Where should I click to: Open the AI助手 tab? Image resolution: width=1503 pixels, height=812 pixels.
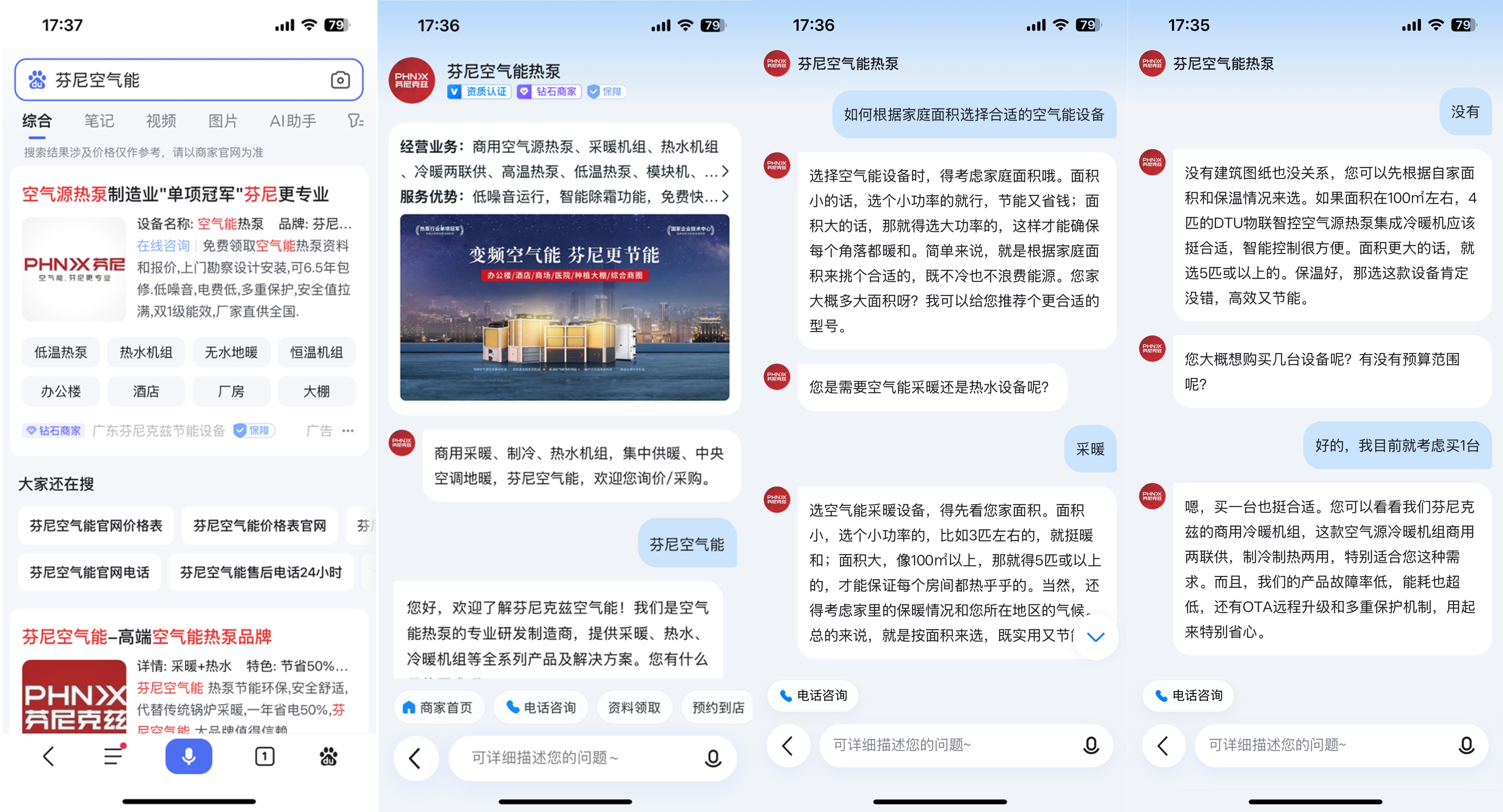[x=292, y=121]
